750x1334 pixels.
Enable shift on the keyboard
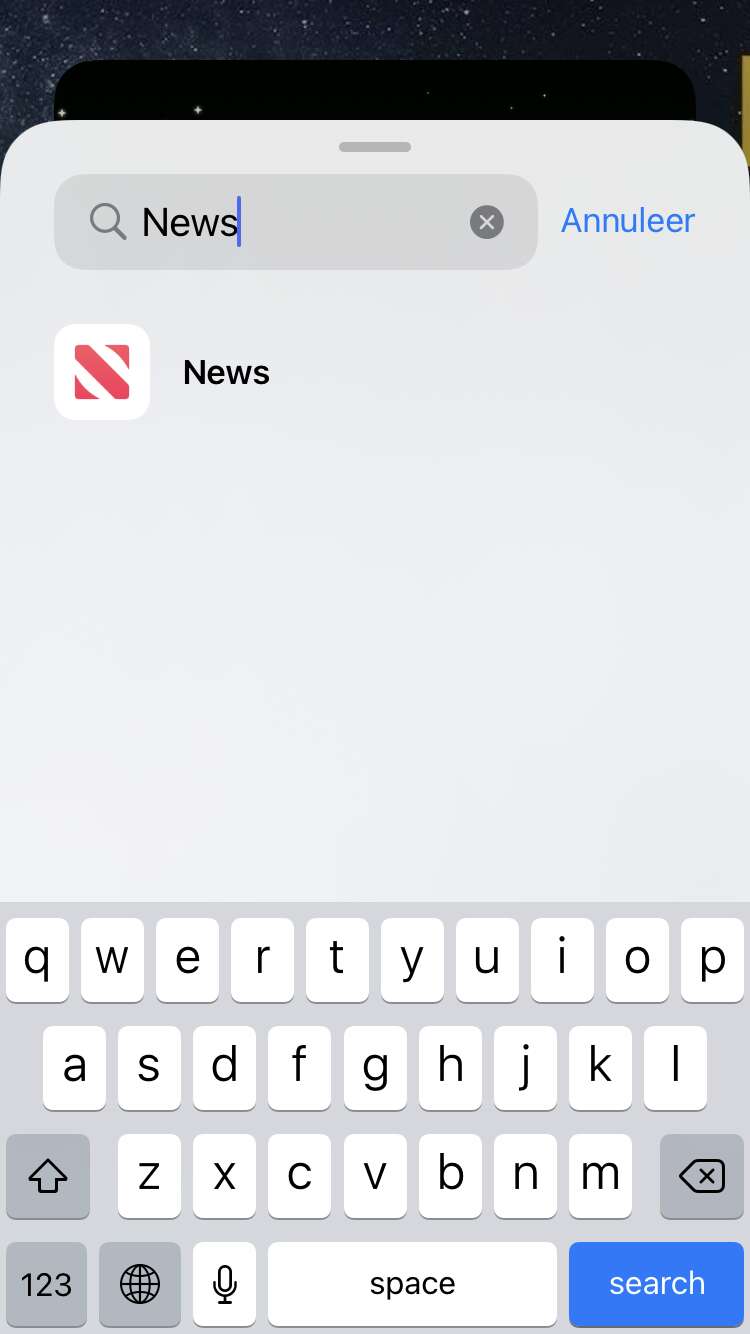coord(48,1176)
